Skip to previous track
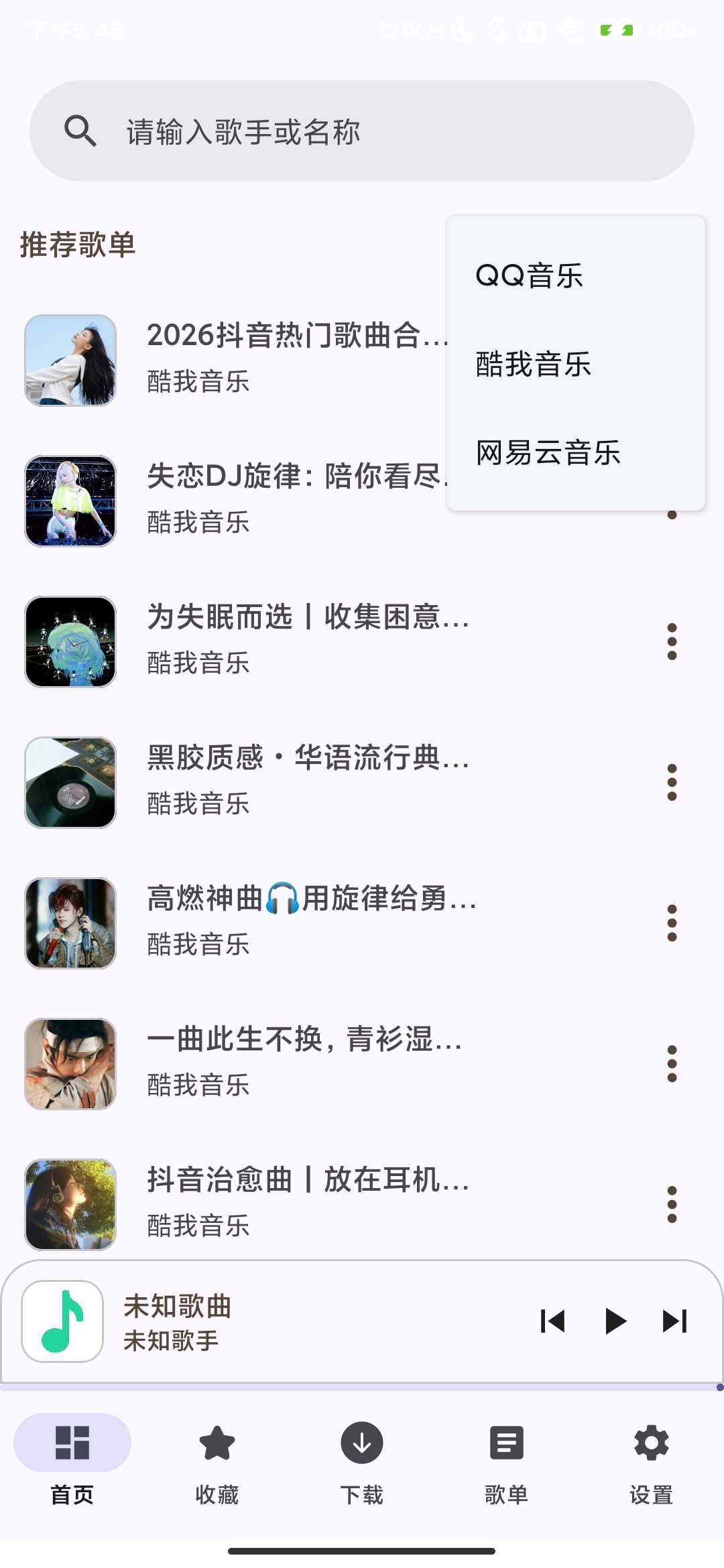 [x=554, y=1321]
